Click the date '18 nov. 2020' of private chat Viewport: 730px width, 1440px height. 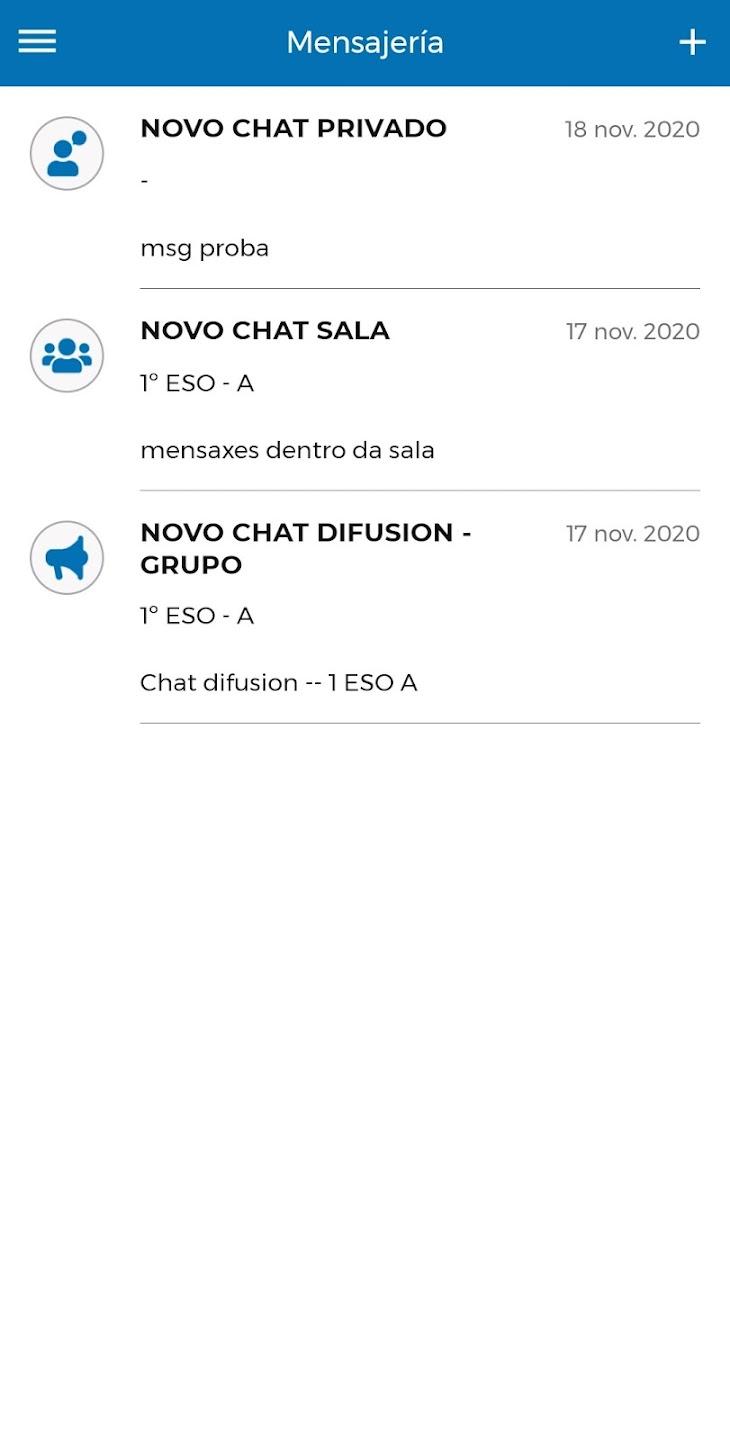pyautogui.click(x=632, y=129)
